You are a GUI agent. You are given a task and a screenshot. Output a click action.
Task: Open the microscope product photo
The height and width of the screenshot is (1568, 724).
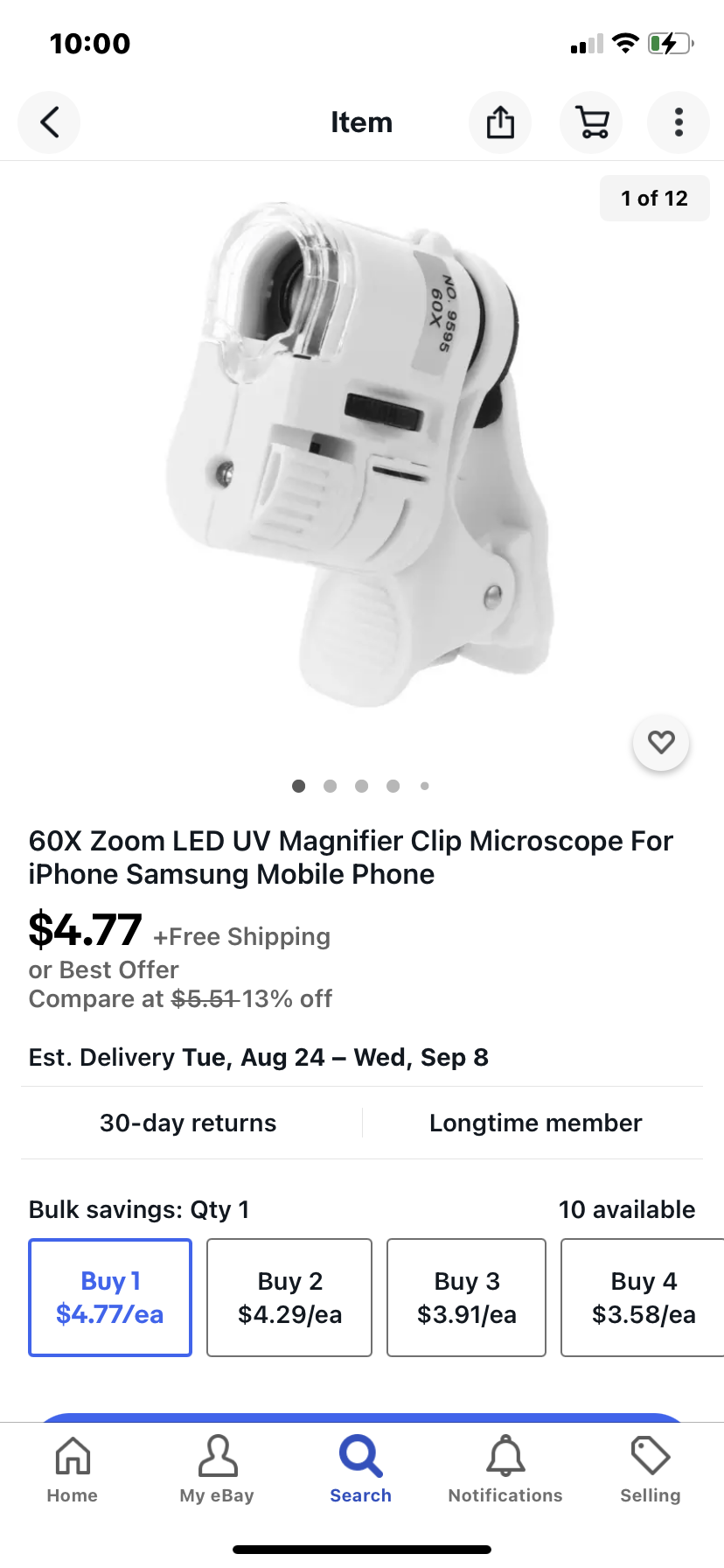pos(359,455)
